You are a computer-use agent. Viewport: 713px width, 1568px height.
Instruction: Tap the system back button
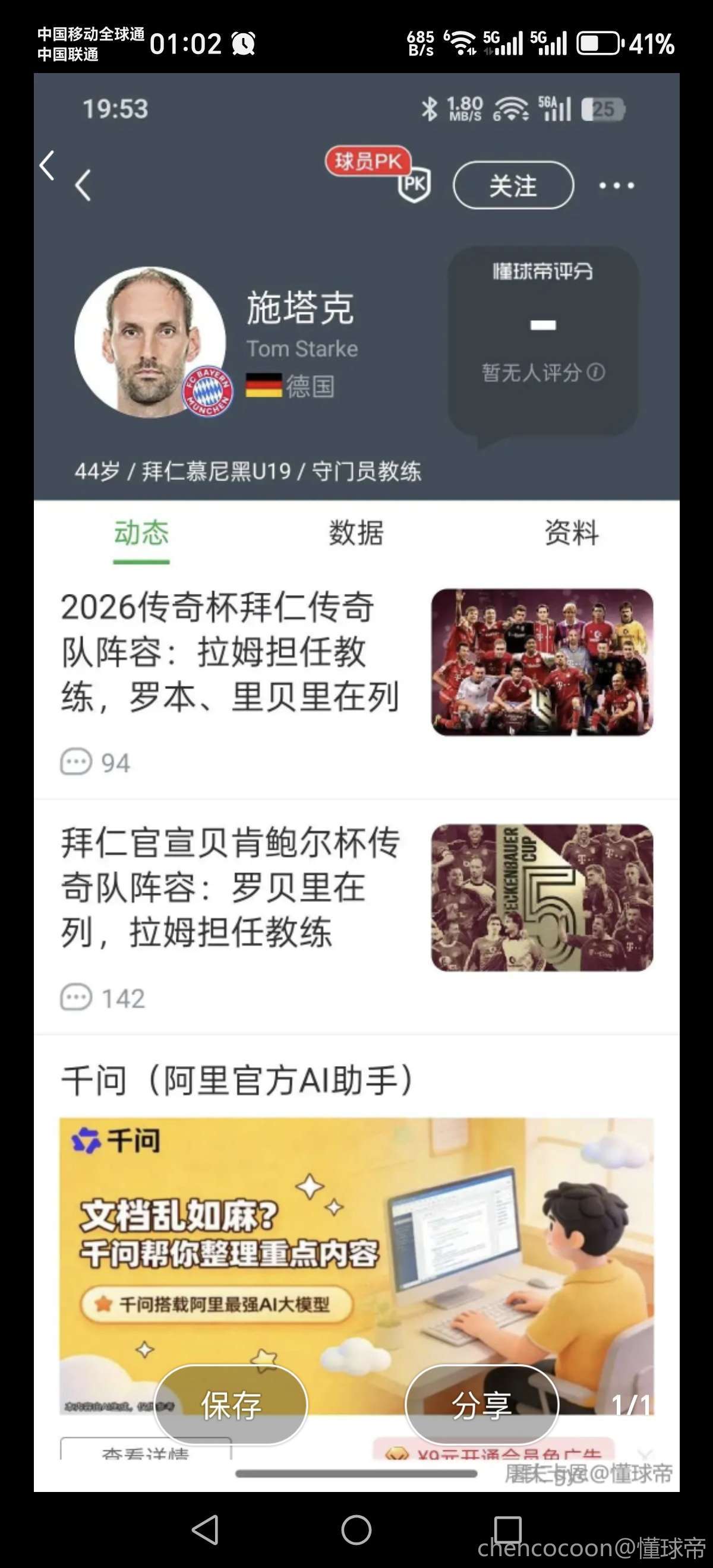(205, 1530)
